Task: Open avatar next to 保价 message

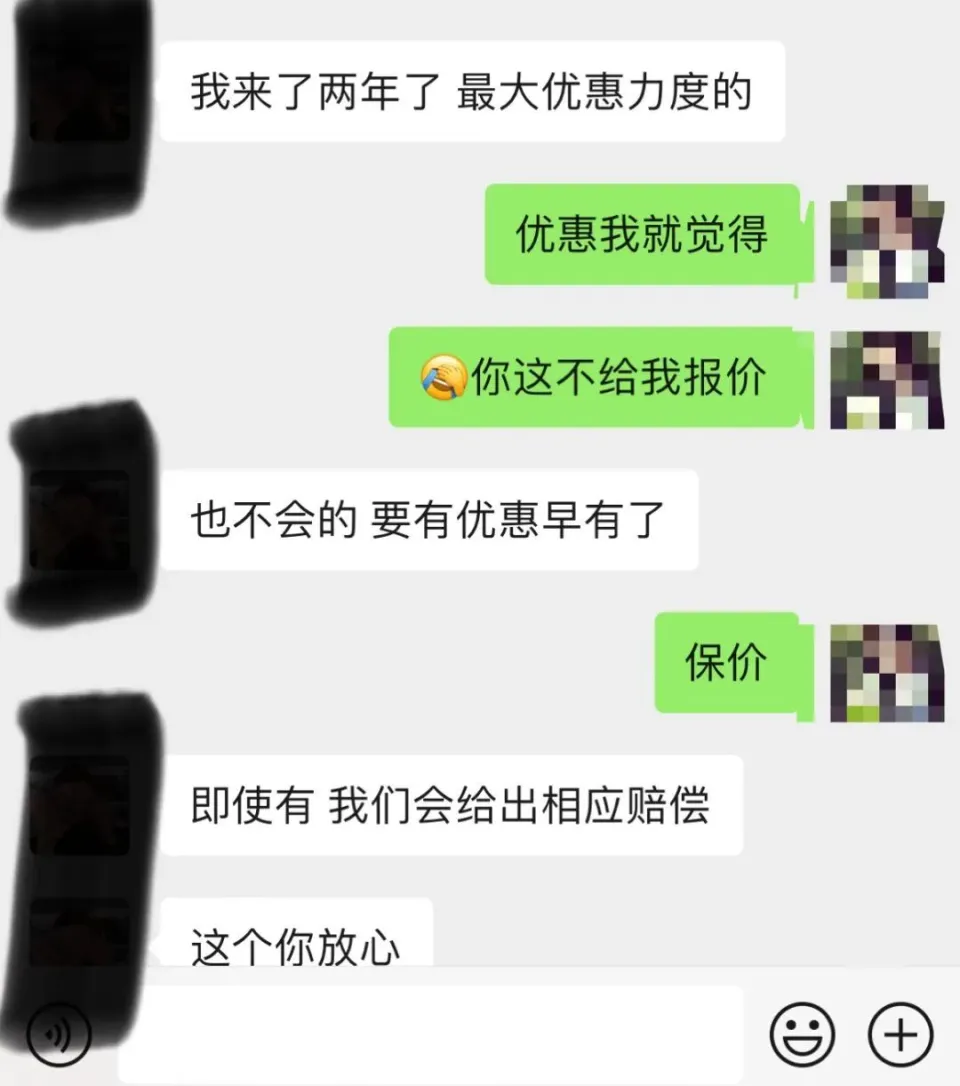Action: pos(887,672)
